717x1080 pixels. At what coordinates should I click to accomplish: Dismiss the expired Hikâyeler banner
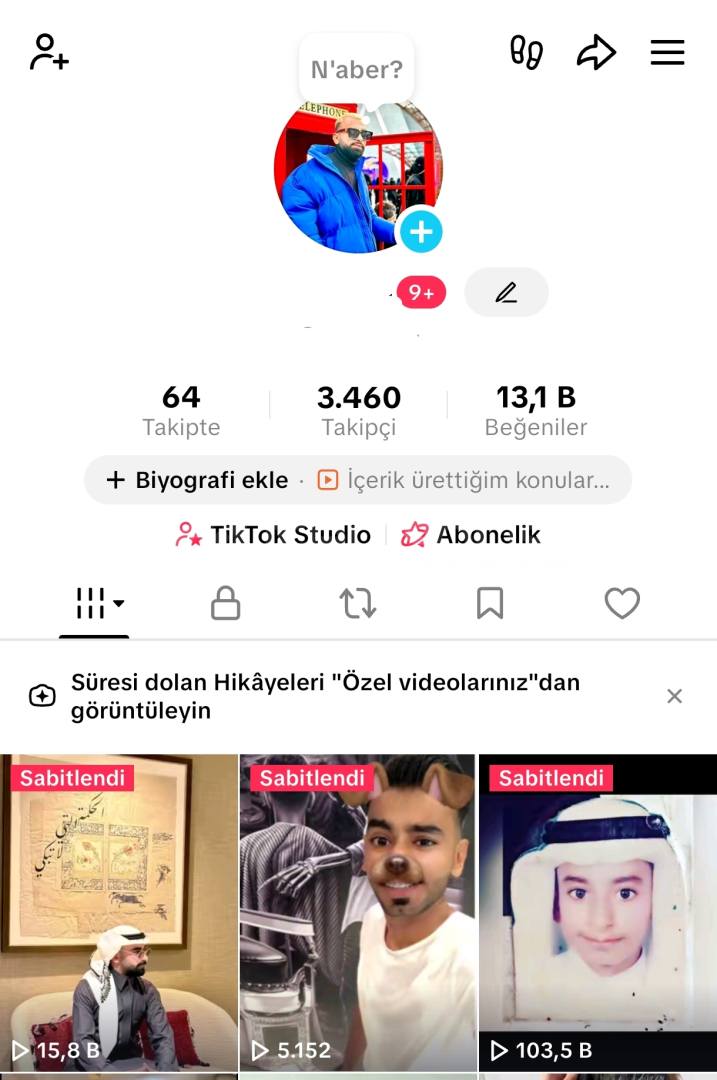675,696
